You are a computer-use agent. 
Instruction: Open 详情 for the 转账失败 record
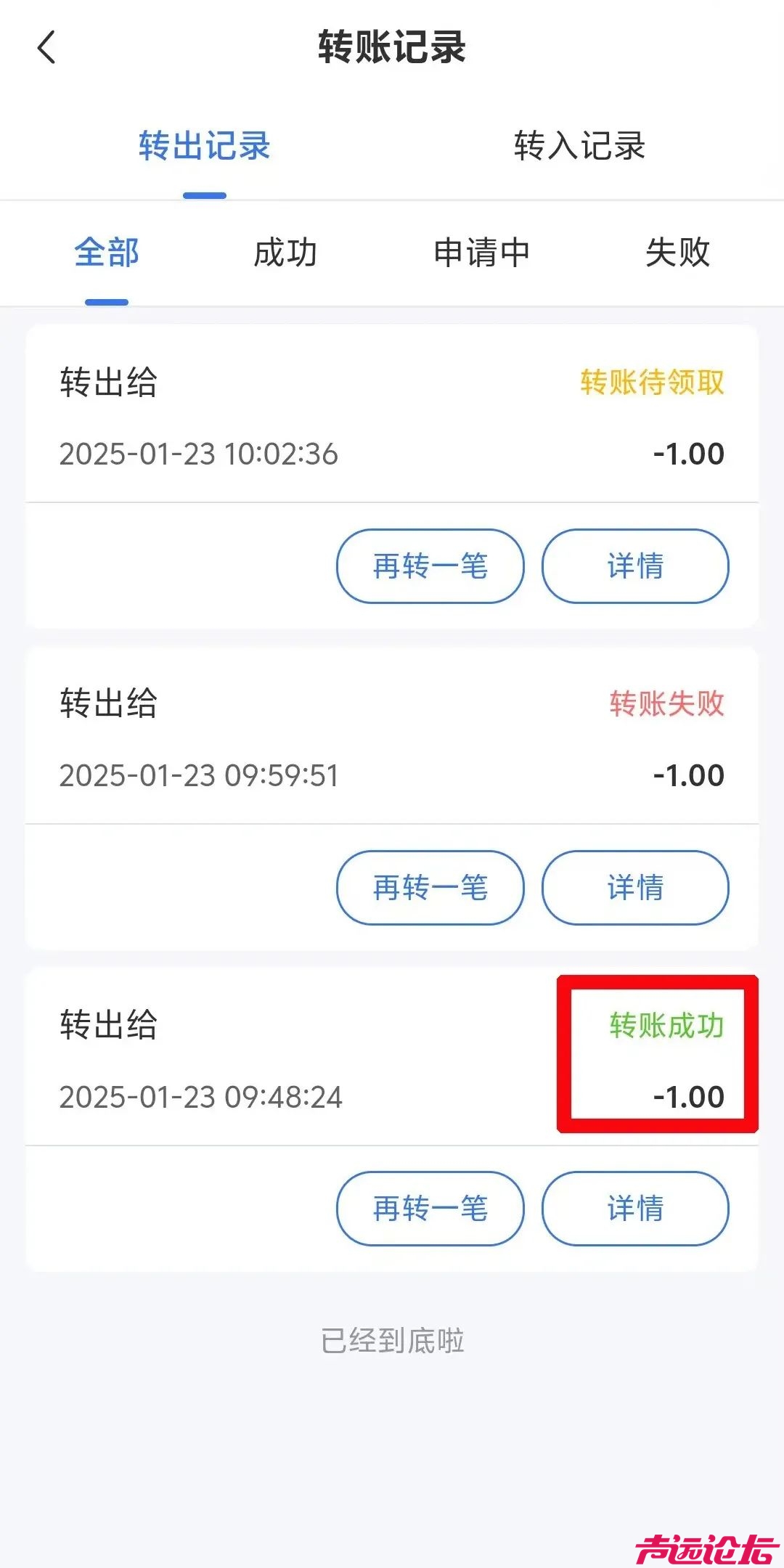pyautogui.click(x=635, y=887)
